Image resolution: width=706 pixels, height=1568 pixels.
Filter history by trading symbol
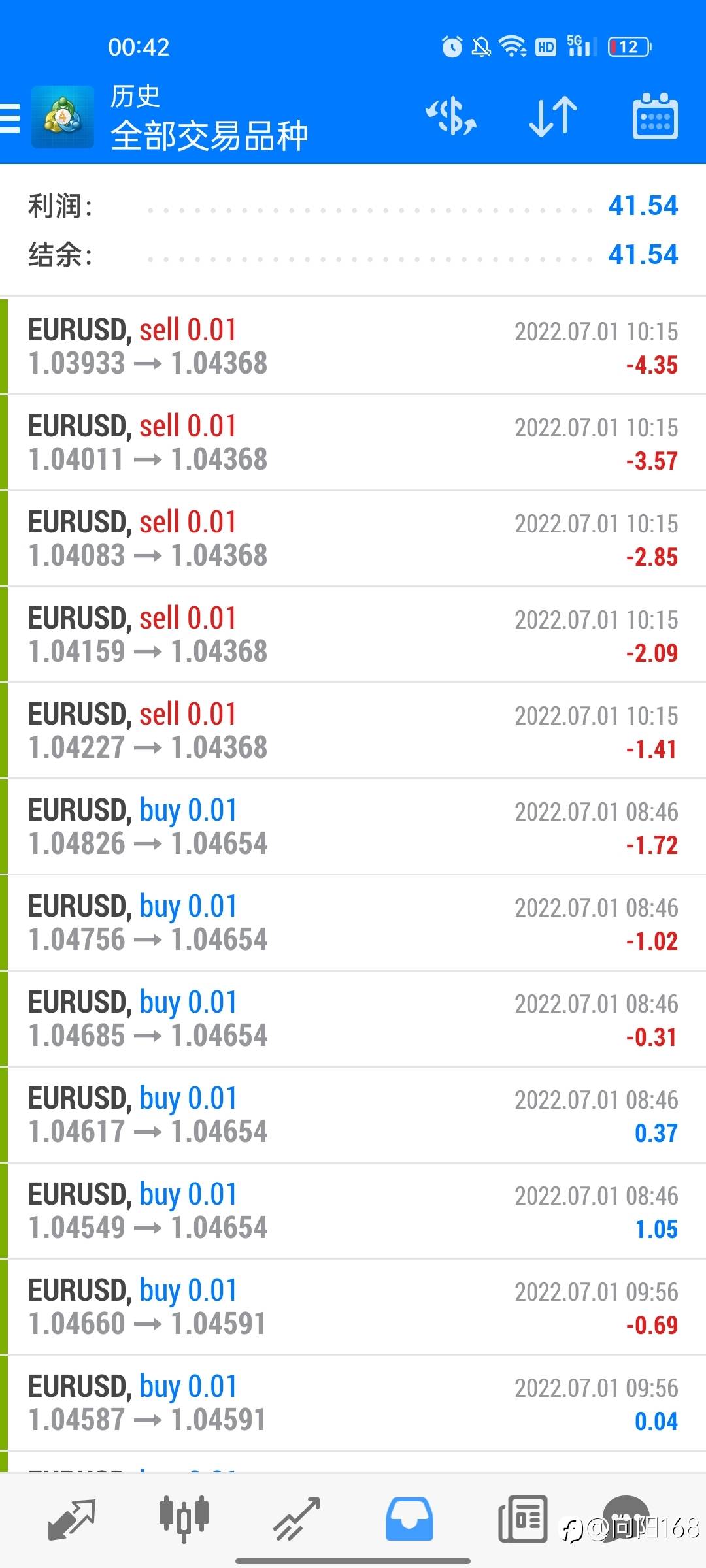tap(451, 117)
